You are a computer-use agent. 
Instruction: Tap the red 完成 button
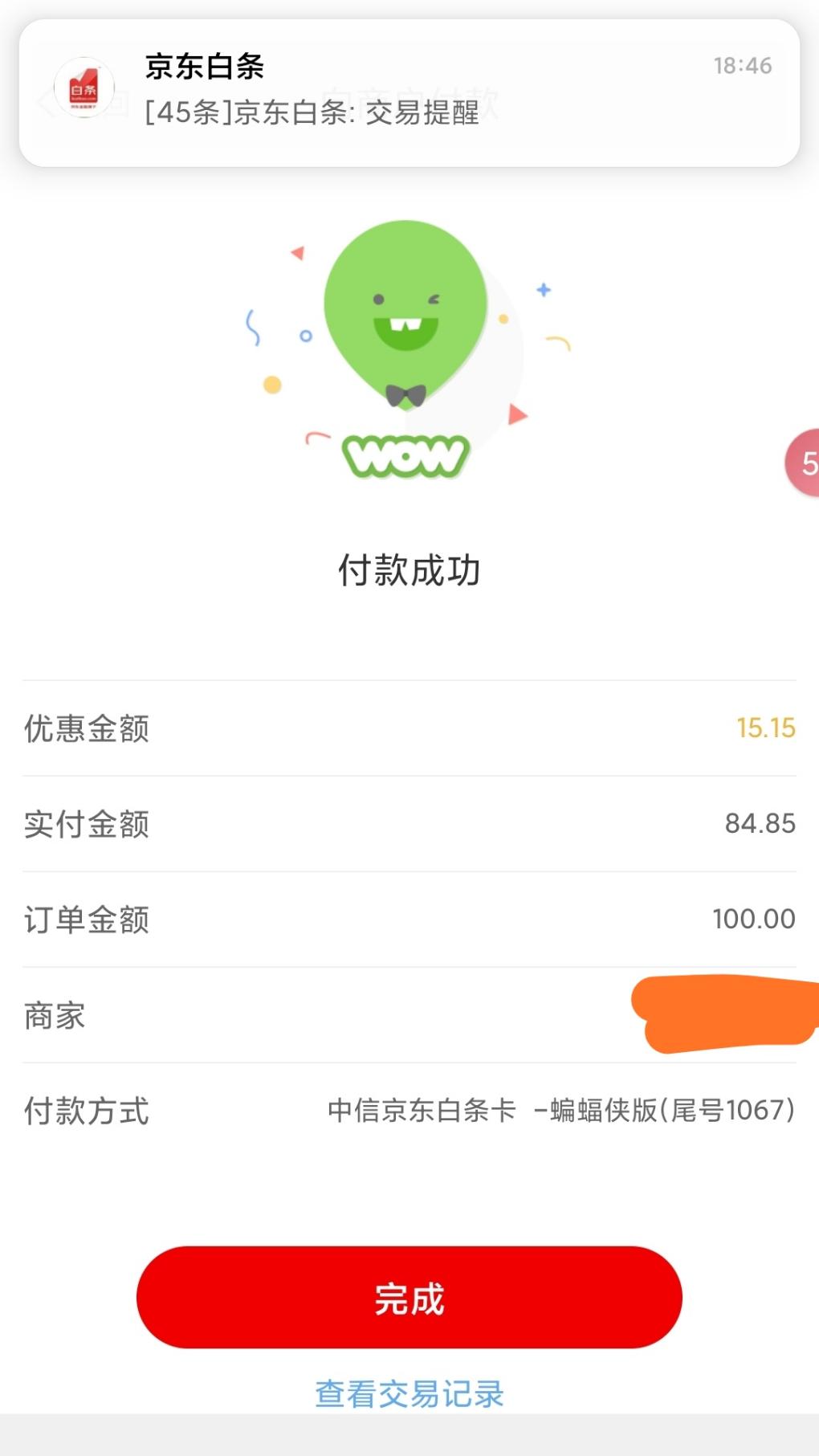coord(409,1297)
